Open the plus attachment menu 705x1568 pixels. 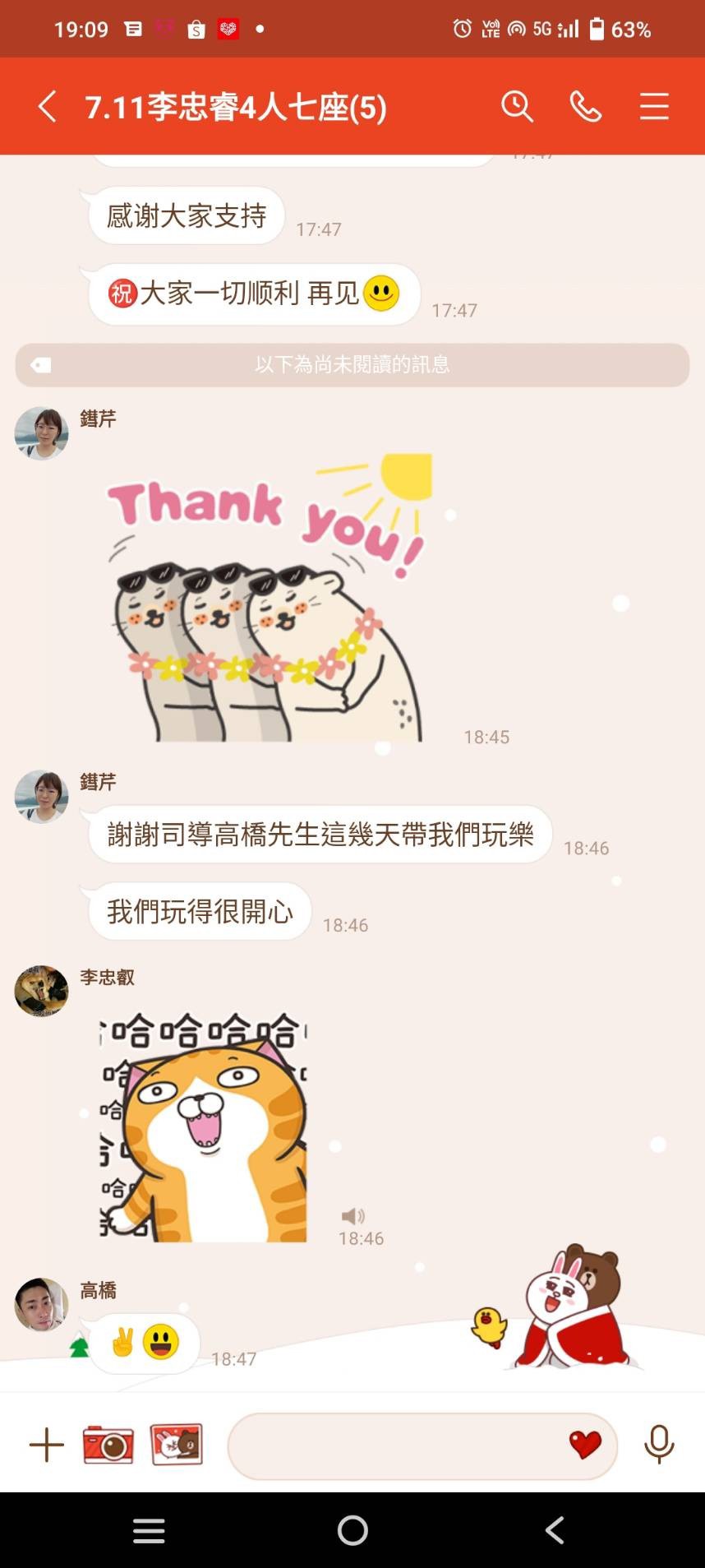47,1445
